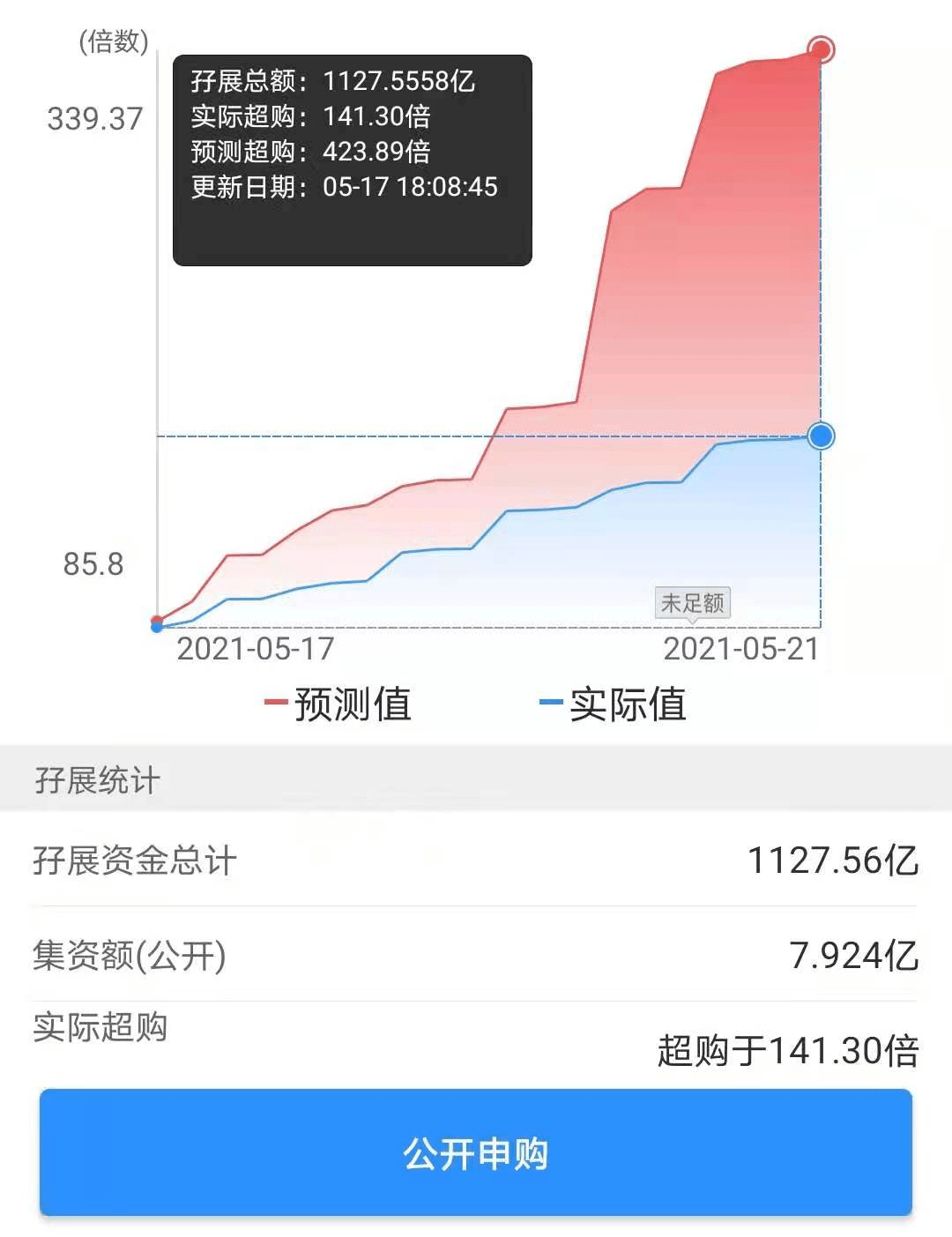This screenshot has width=952, height=1237.
Task: Toggle the 预测值 legend series
Action: pyautogui.click(x=339, y=704)
